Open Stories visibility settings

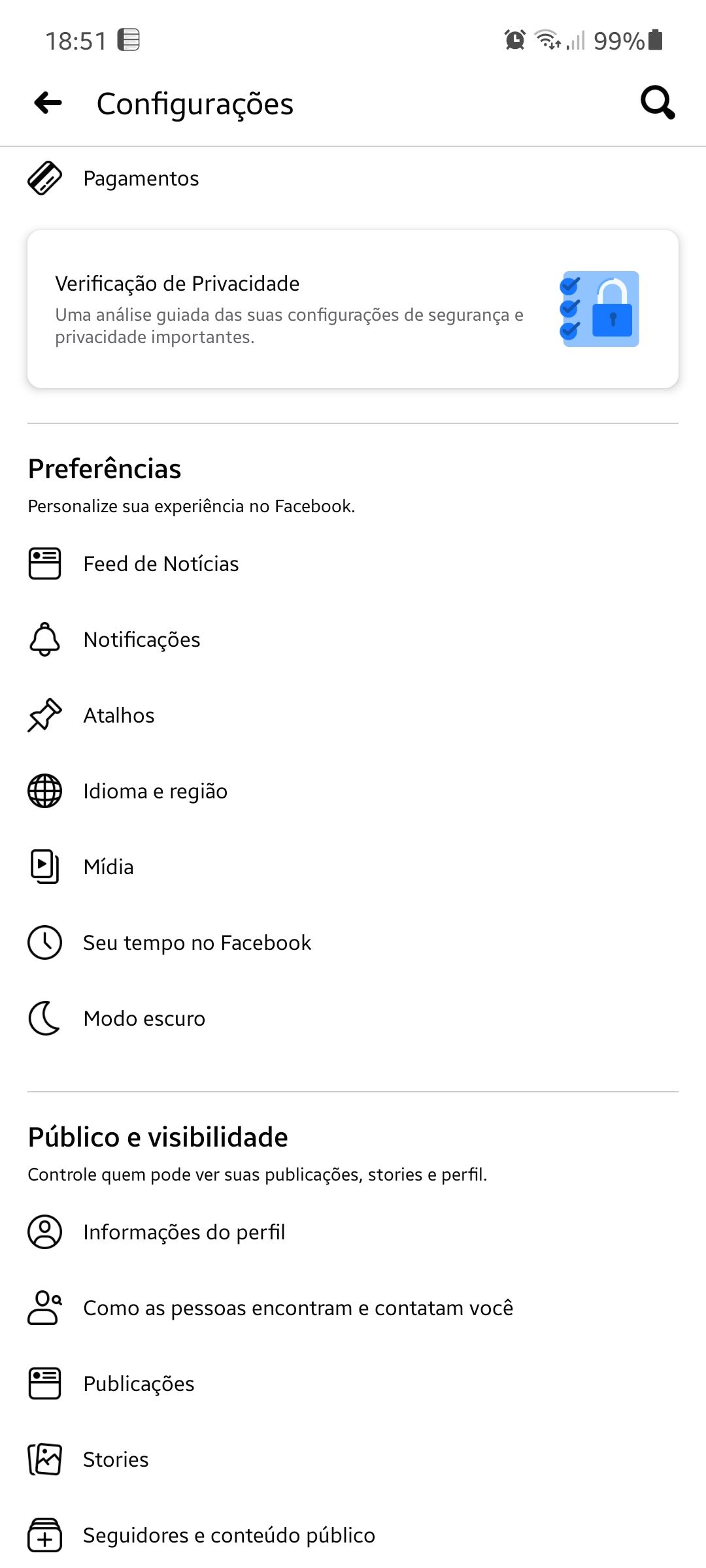pyautogui.click(x=116, y=1460)
